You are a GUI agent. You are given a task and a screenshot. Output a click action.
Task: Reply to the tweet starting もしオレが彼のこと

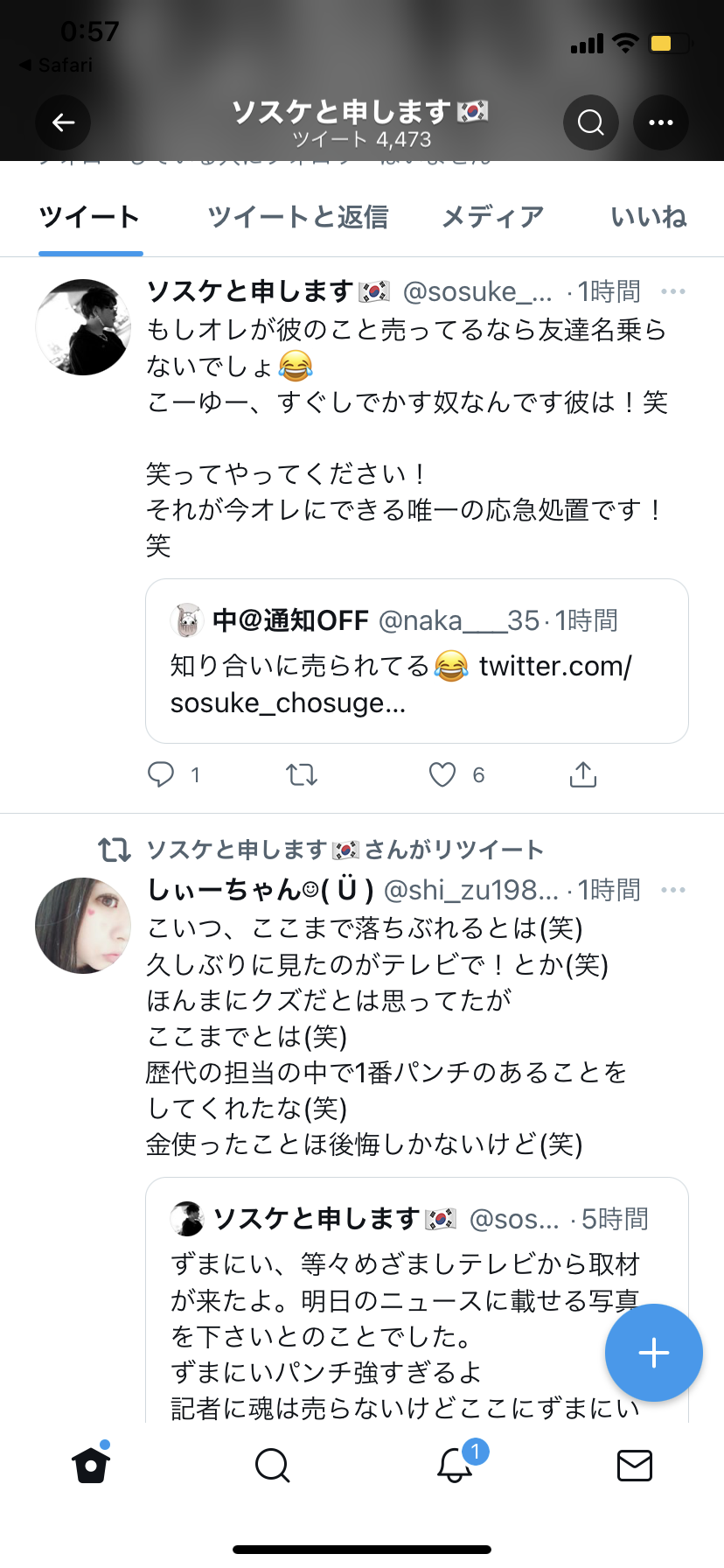pos(161,774)
